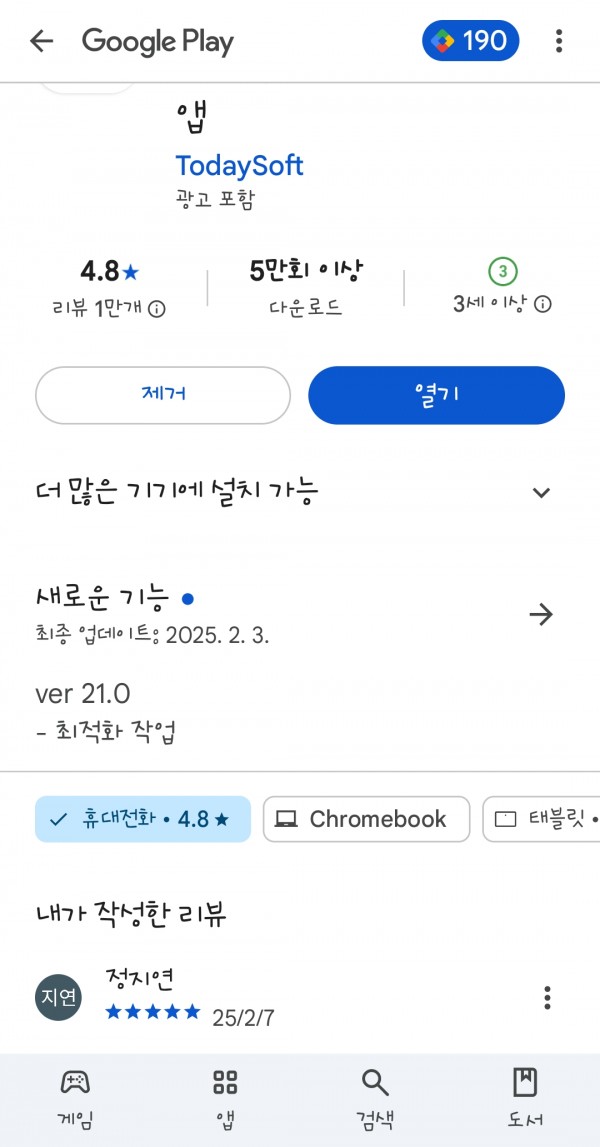Tap the info icon next to 3세 이상
Screen dimensions: 600x1147
pyautogui.click(x=542, y=304)
